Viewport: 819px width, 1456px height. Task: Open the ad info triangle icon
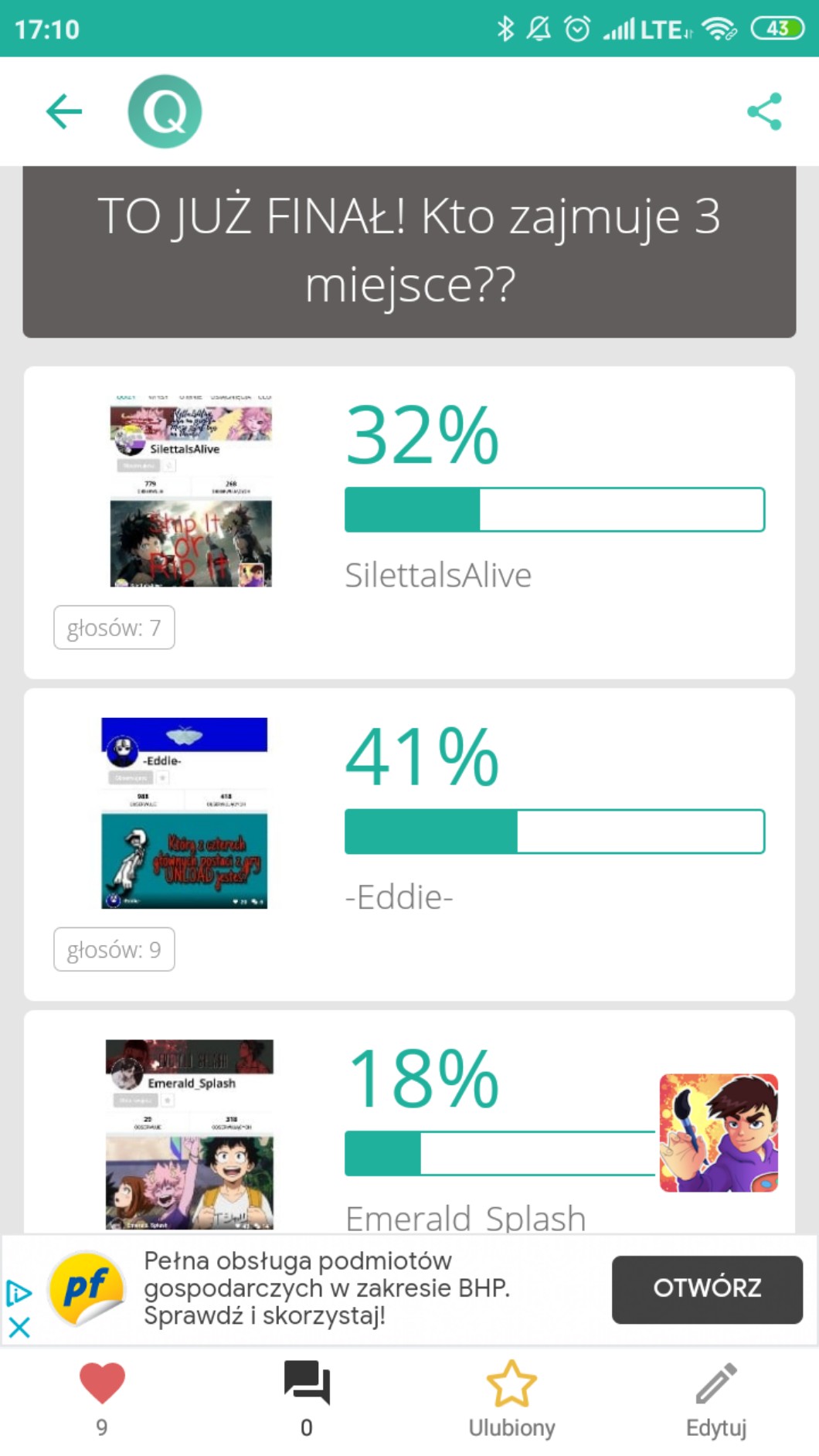(19, 1293)
